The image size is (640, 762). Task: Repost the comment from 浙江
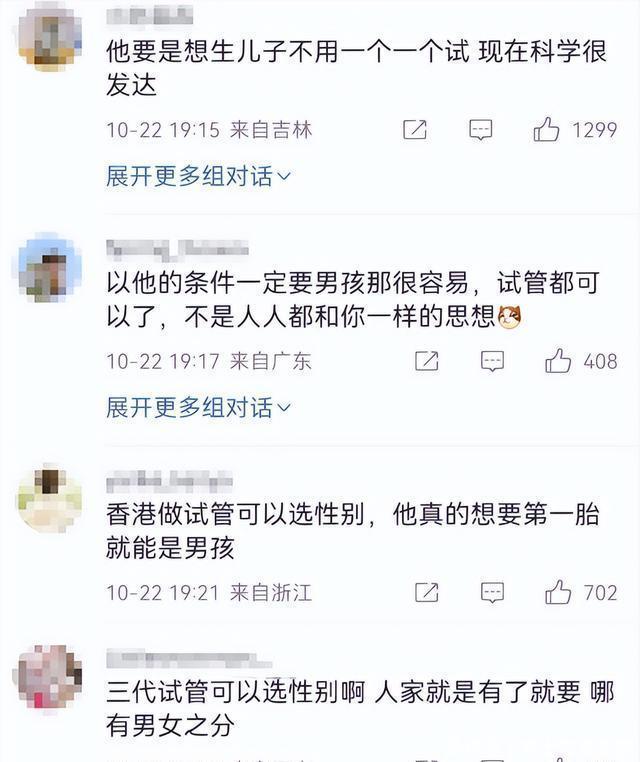tap(427, 593)
